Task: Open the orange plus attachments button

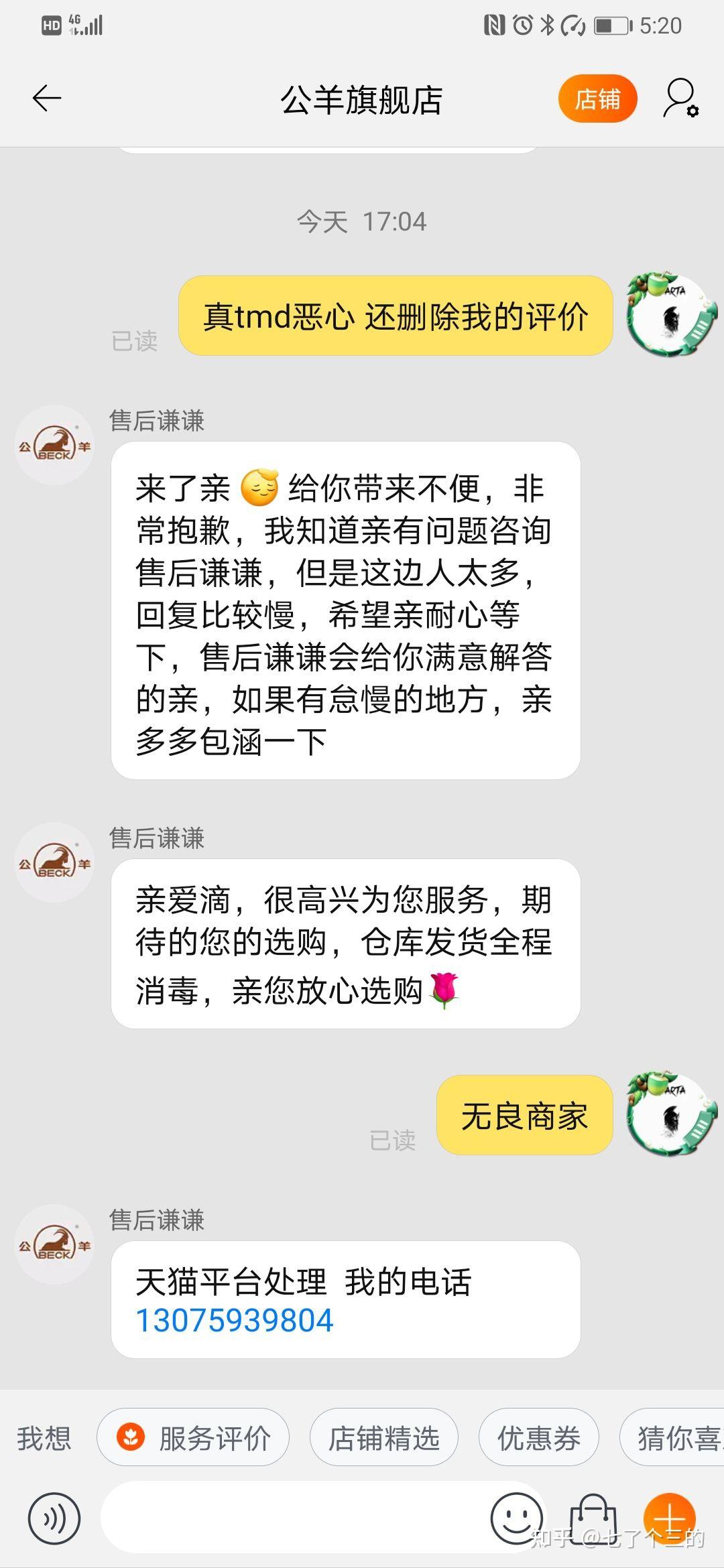Action: (669, 1518)
